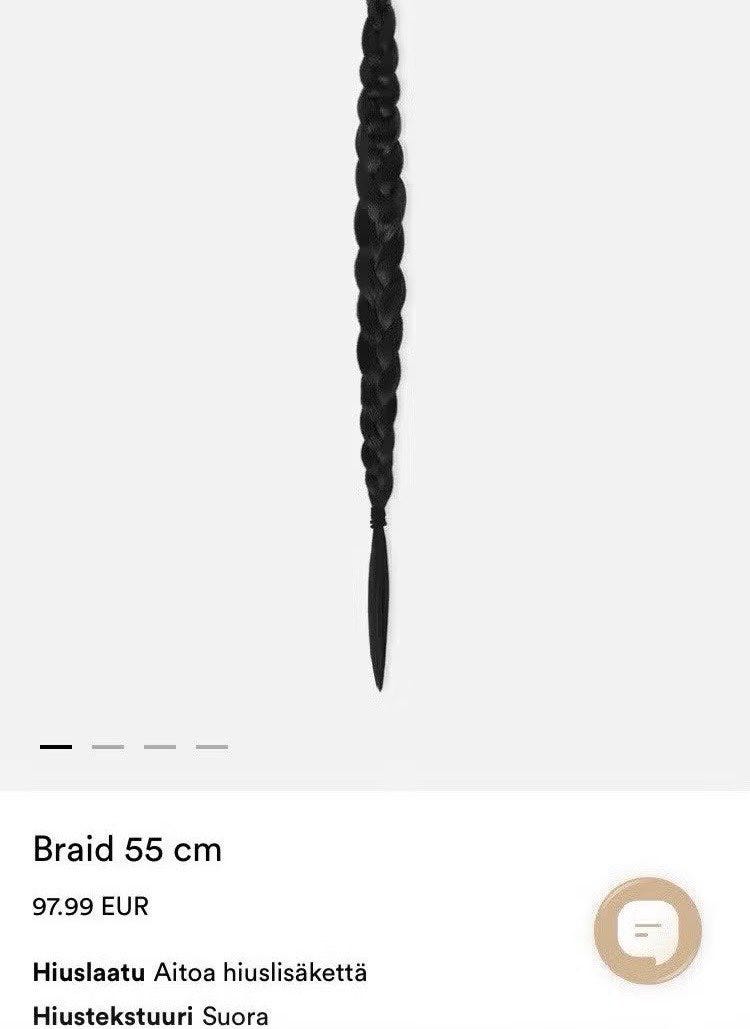Select the third image carousel indicator

[160, 746]
